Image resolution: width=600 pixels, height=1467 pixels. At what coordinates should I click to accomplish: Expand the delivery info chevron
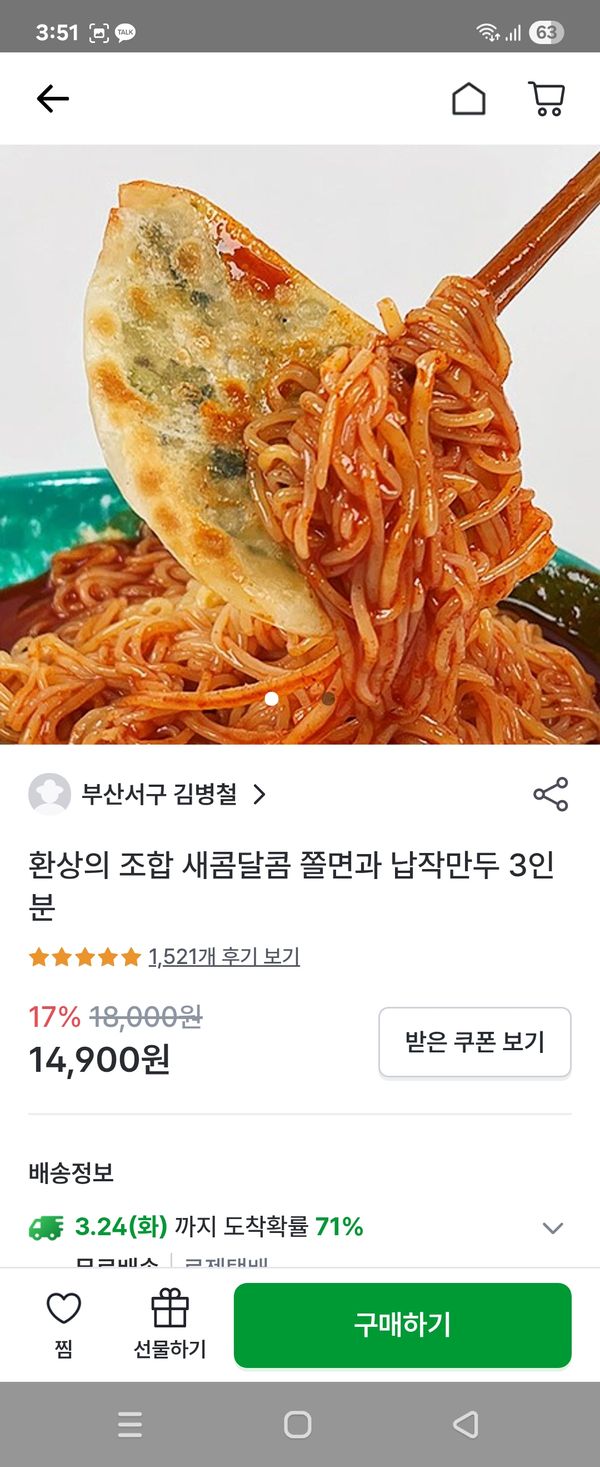[552, 1228]
